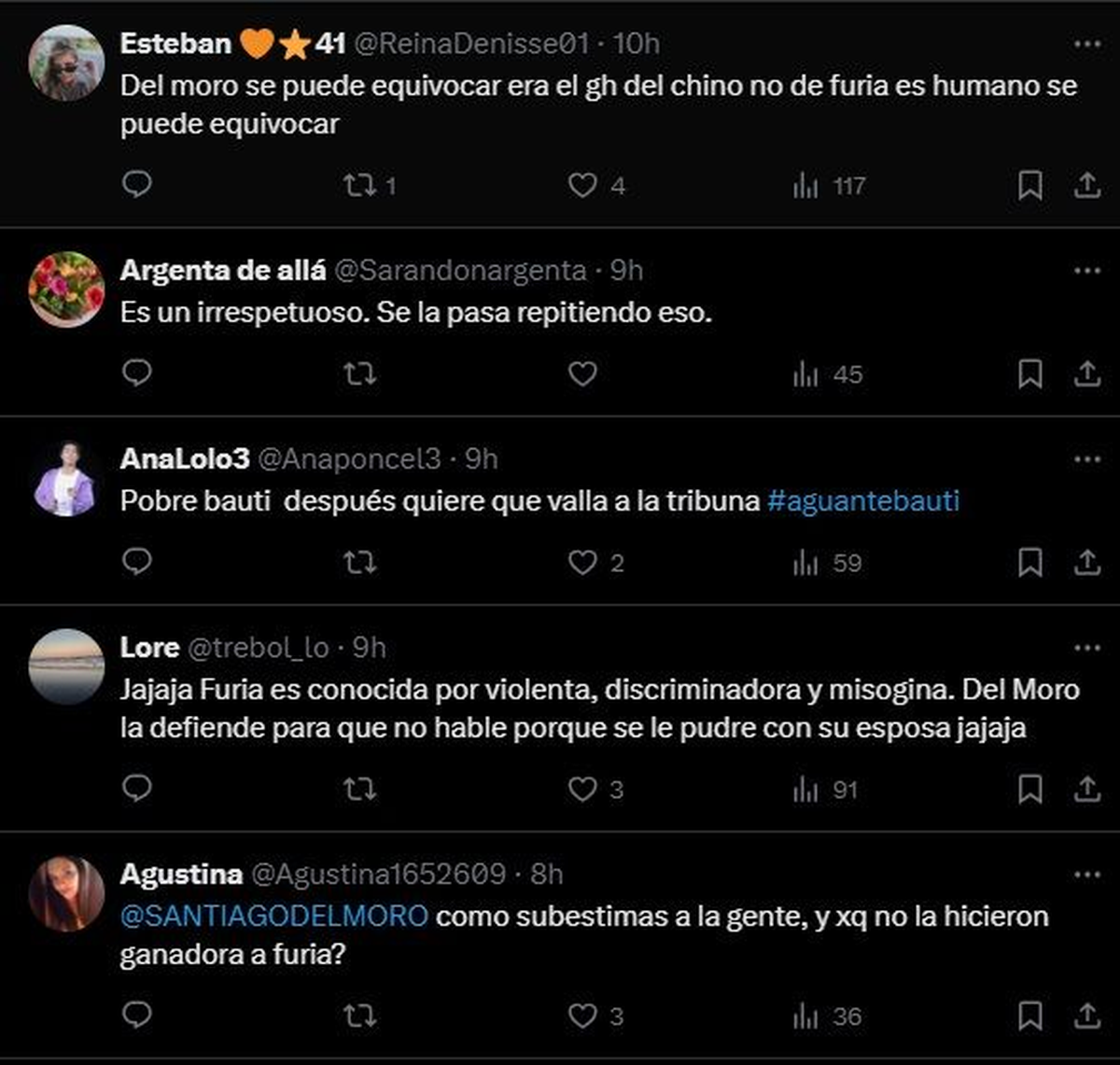Like Agustina's tweet
The image size is (1120, 1065).
point(582,1016)
